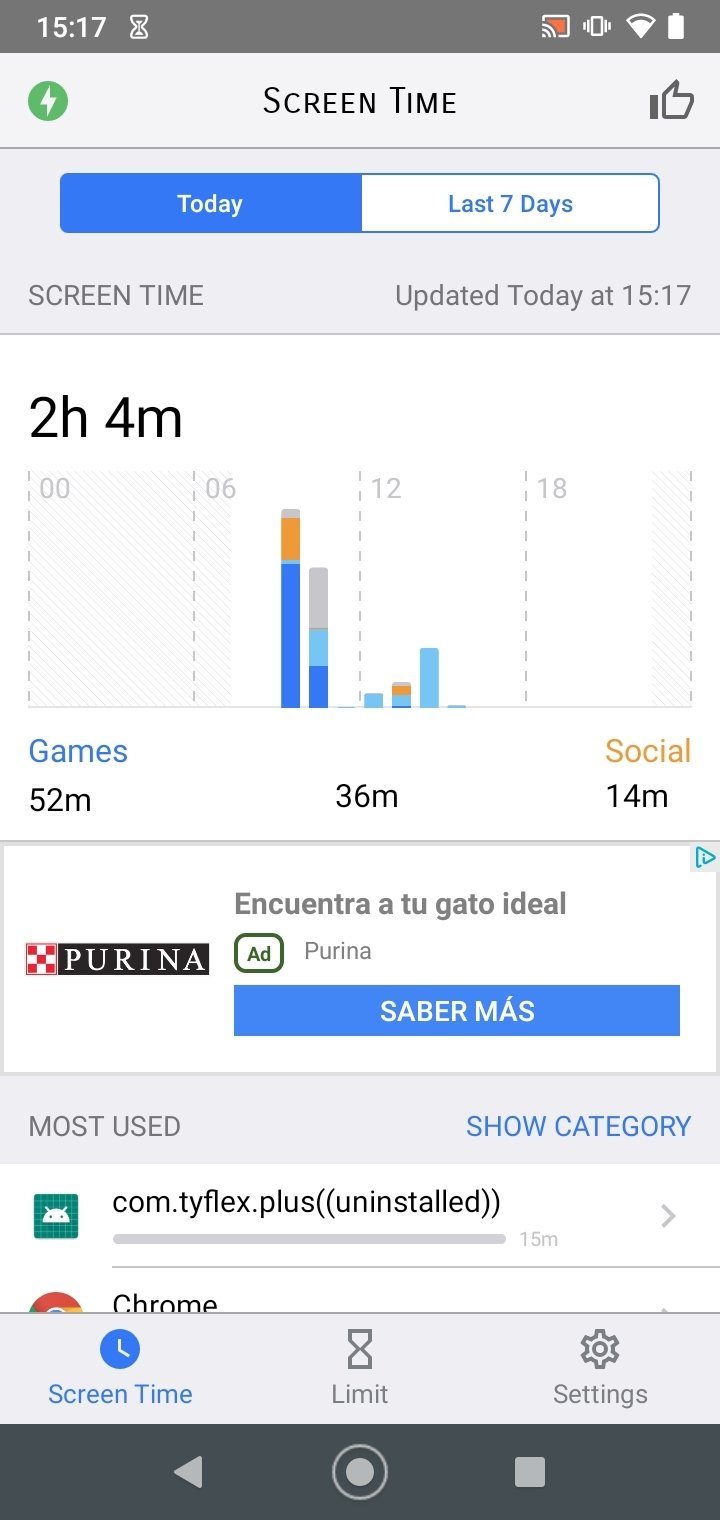
Task: Tap the thumbs-up rate icon
Action: click(672, 101)
